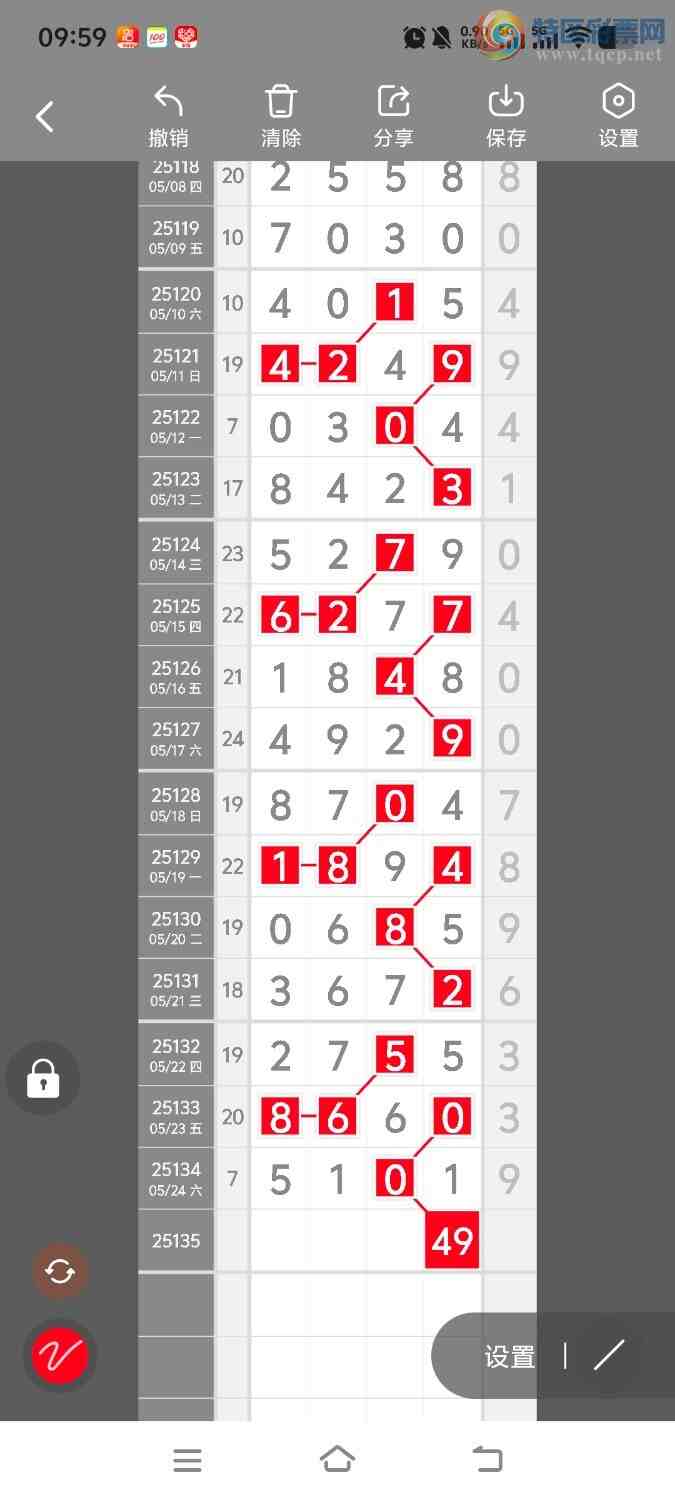Tap the brown refresh circle button
Screen dimensions: 675x1500
tap(60, 1271)
